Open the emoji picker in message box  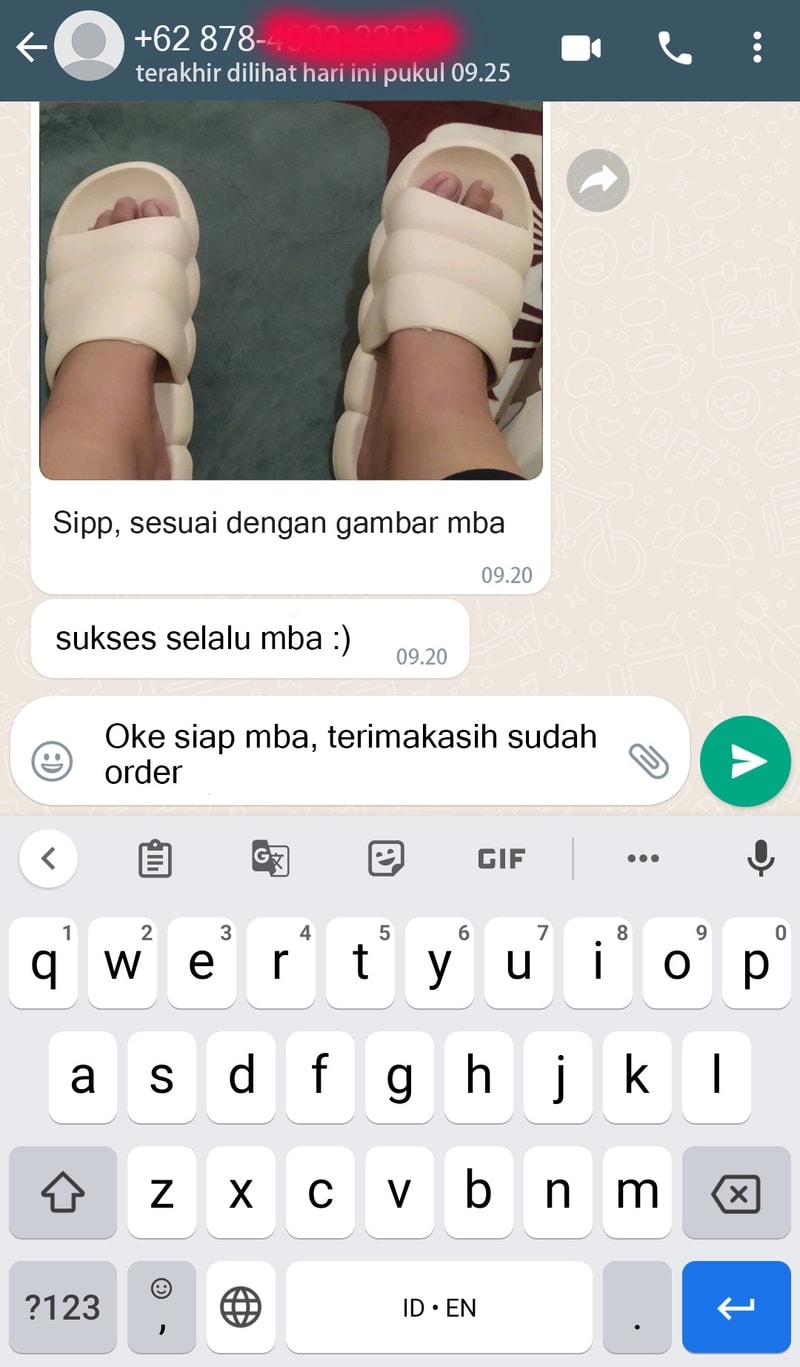point(52,762)
